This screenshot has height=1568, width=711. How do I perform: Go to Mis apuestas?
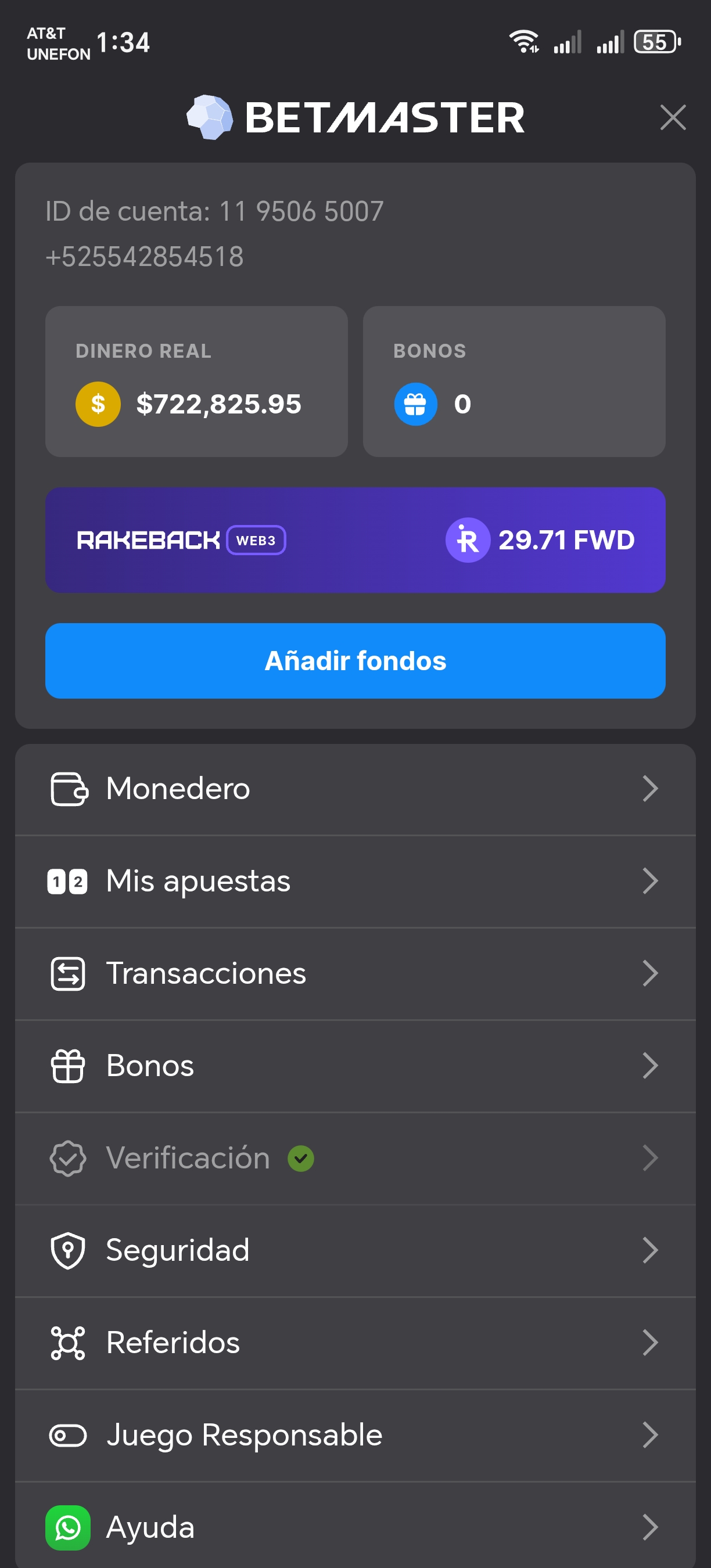pyautogui.click(x=355, y=881)
